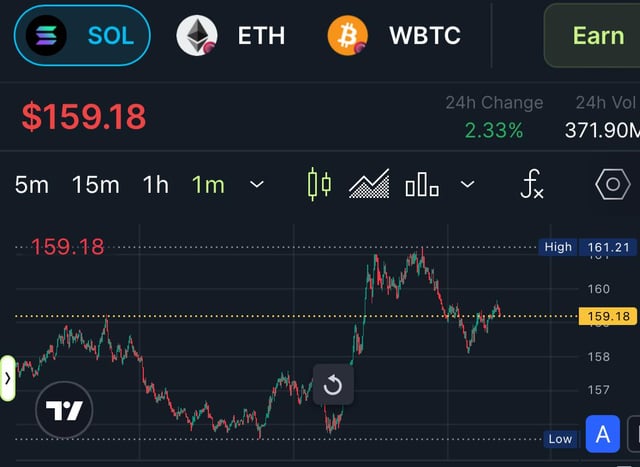Tap the TradingView logo button
Image resolution: width=640 pixels, height=467 pixels.
(64, 410)
